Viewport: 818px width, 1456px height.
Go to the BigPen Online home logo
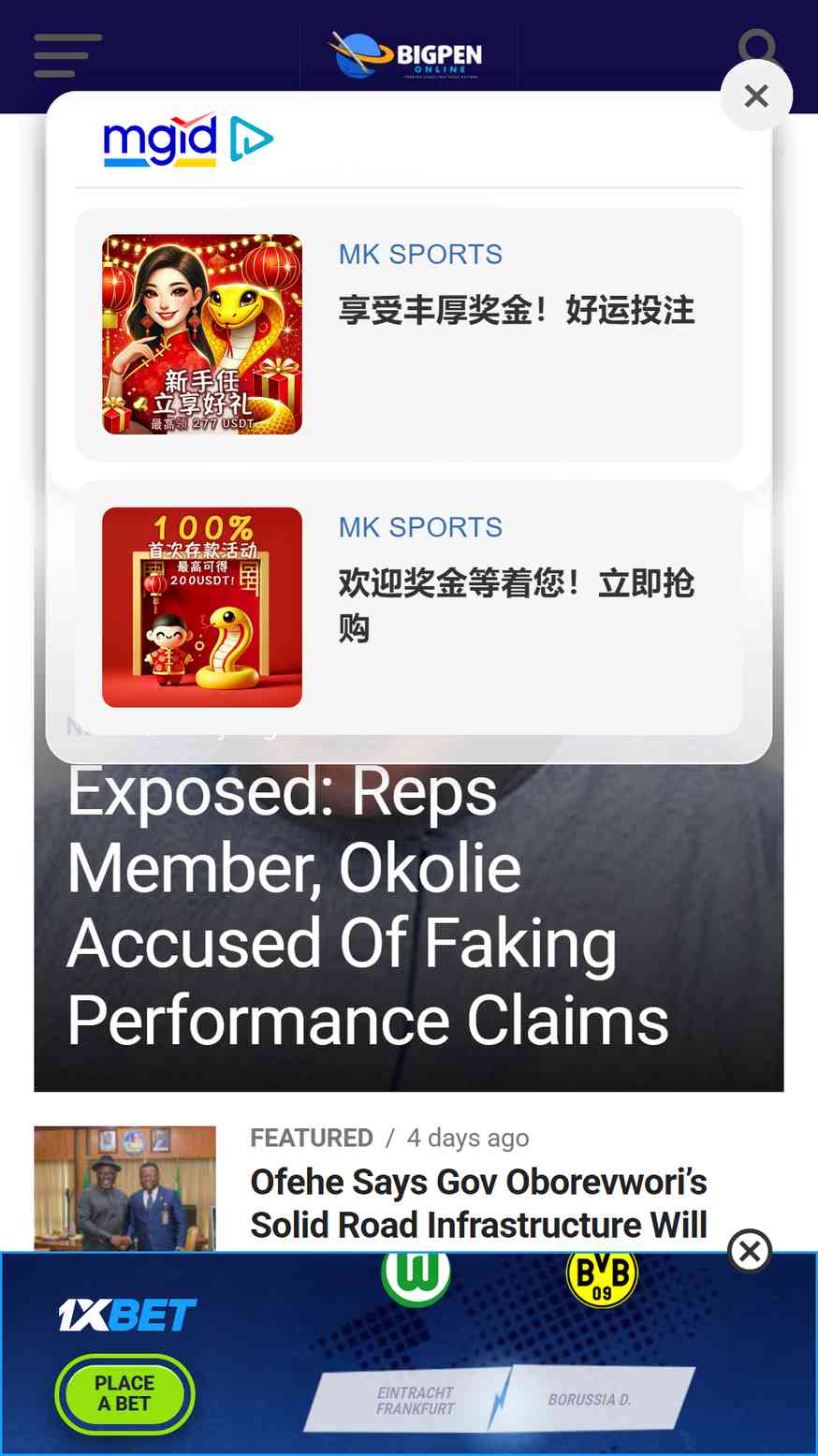(408, 55)
